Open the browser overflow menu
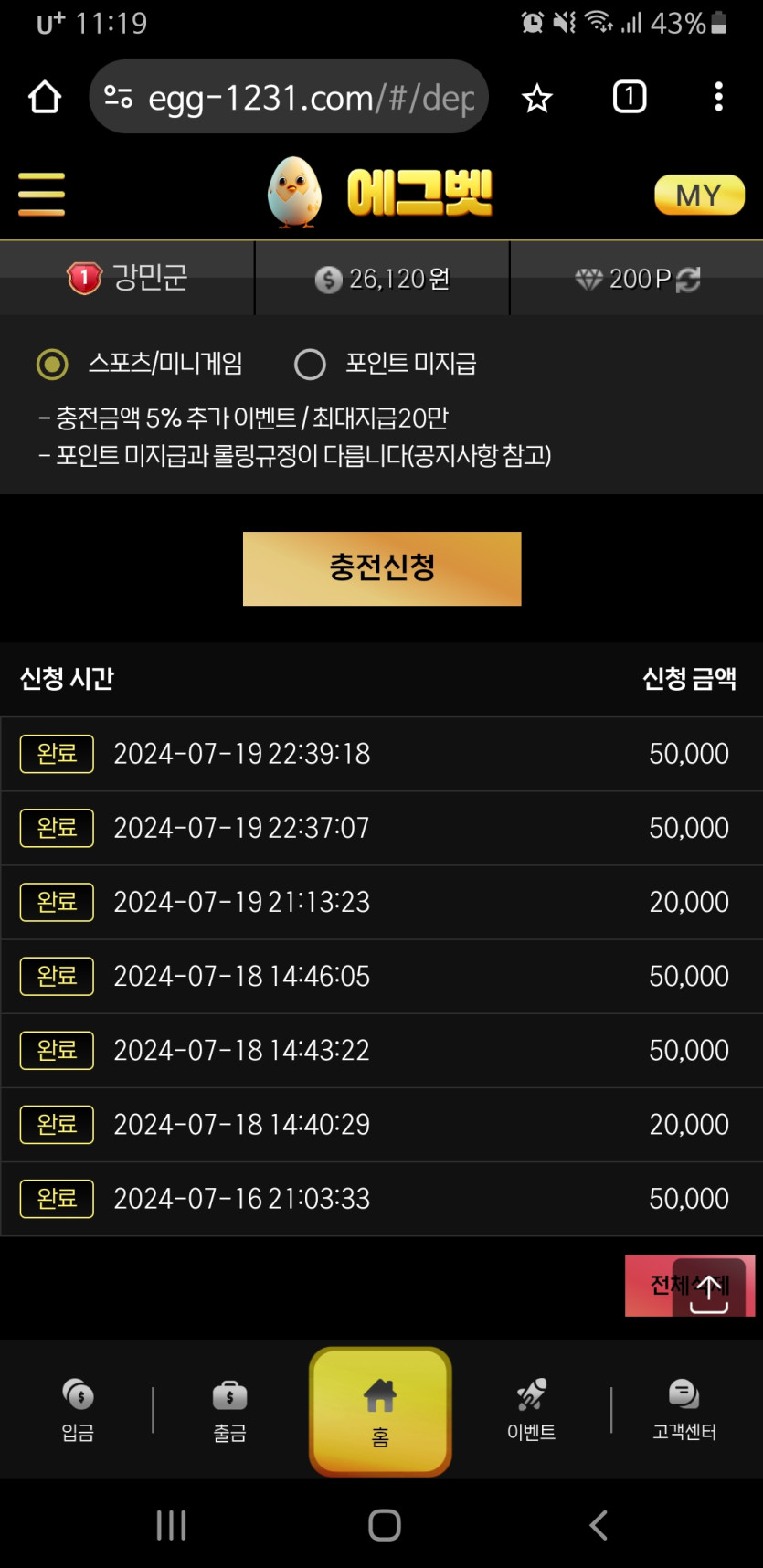The image size is (763, 1568). [719, 97]
